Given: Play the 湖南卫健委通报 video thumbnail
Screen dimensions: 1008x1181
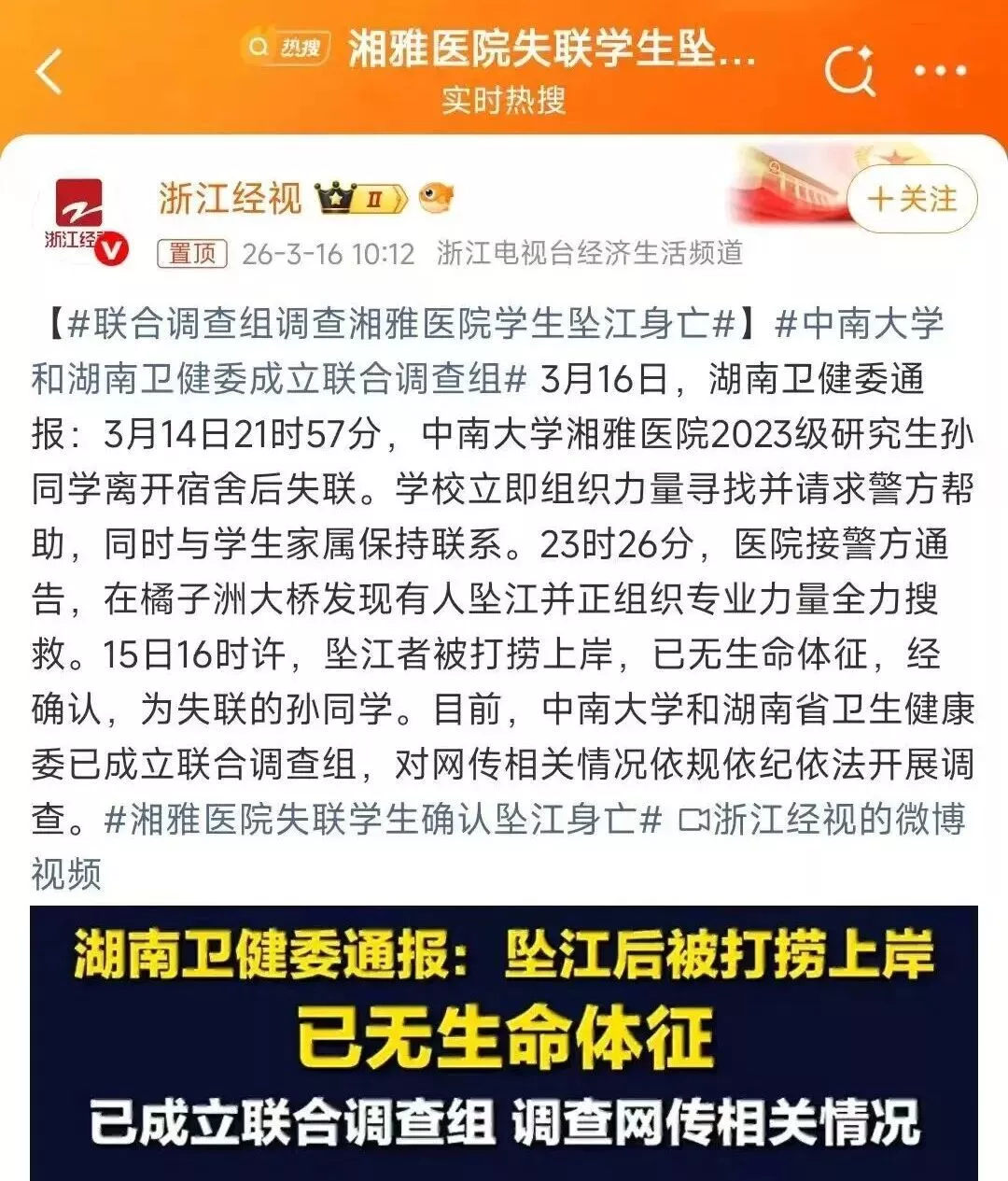Looking at the screenshot, I should [x=504, y=1041].
